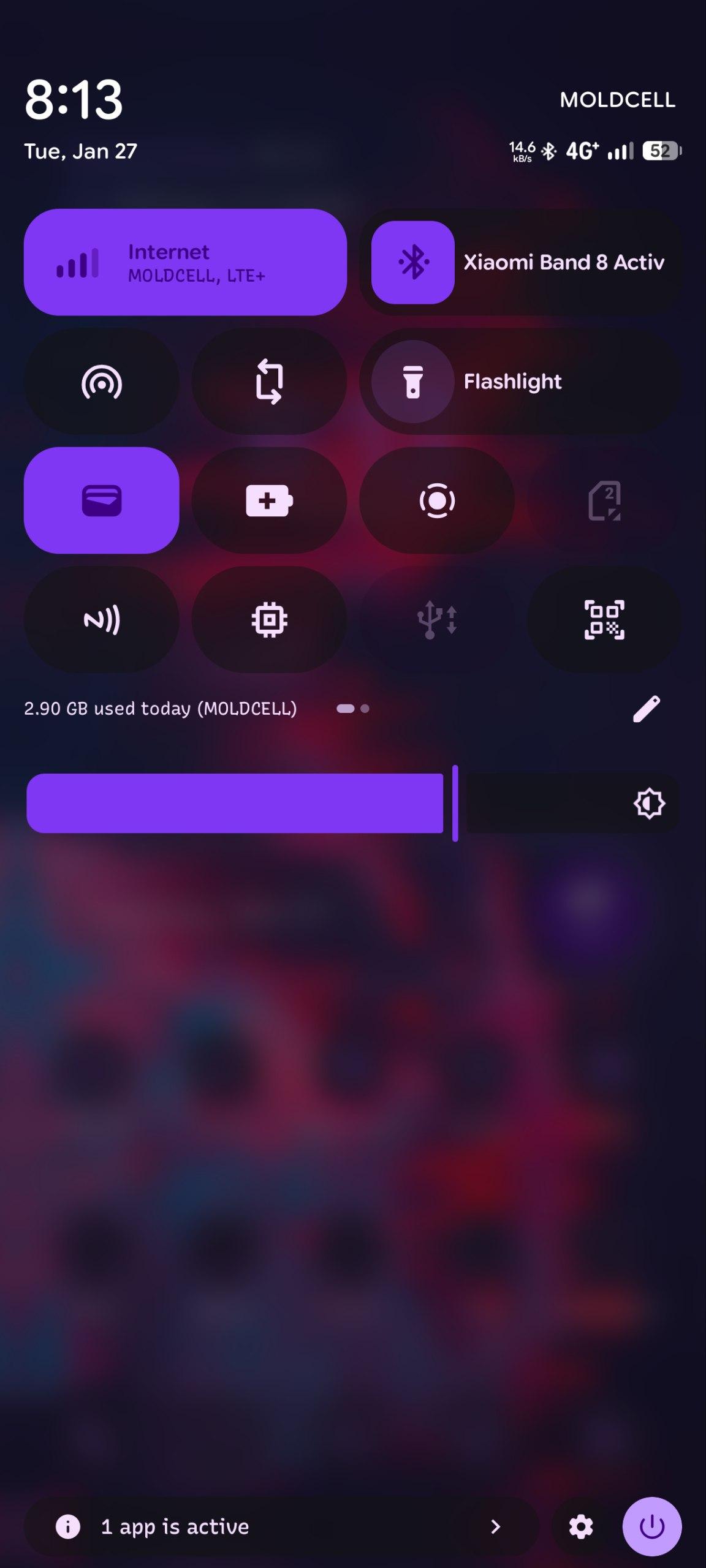The height and width of the screenshot is (1568, 706).
Task: Start screen recording tile
Action: coord(436,500)
